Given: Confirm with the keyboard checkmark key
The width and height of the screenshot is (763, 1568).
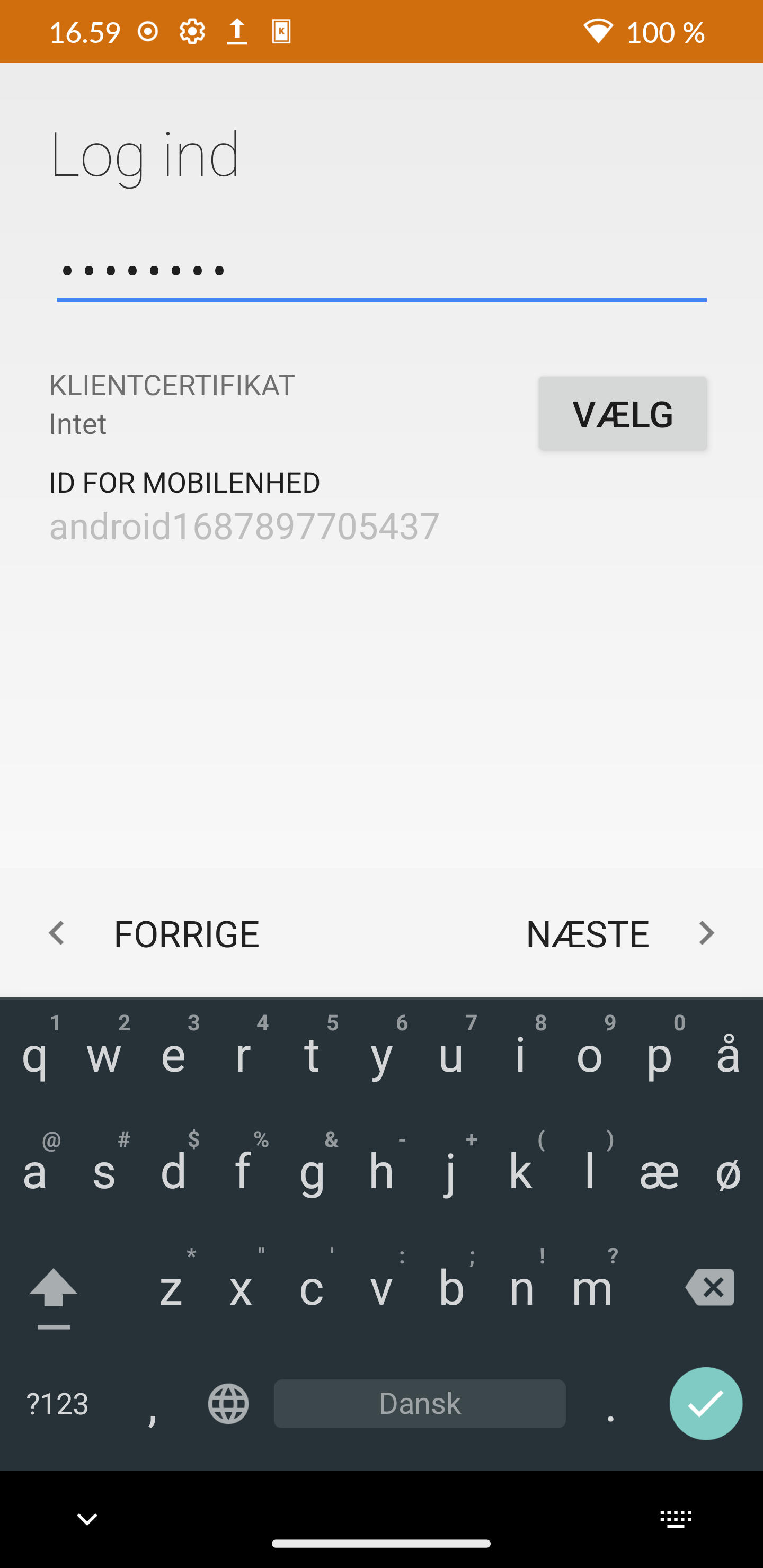Looking at the screenshot, I should 706,1404.
